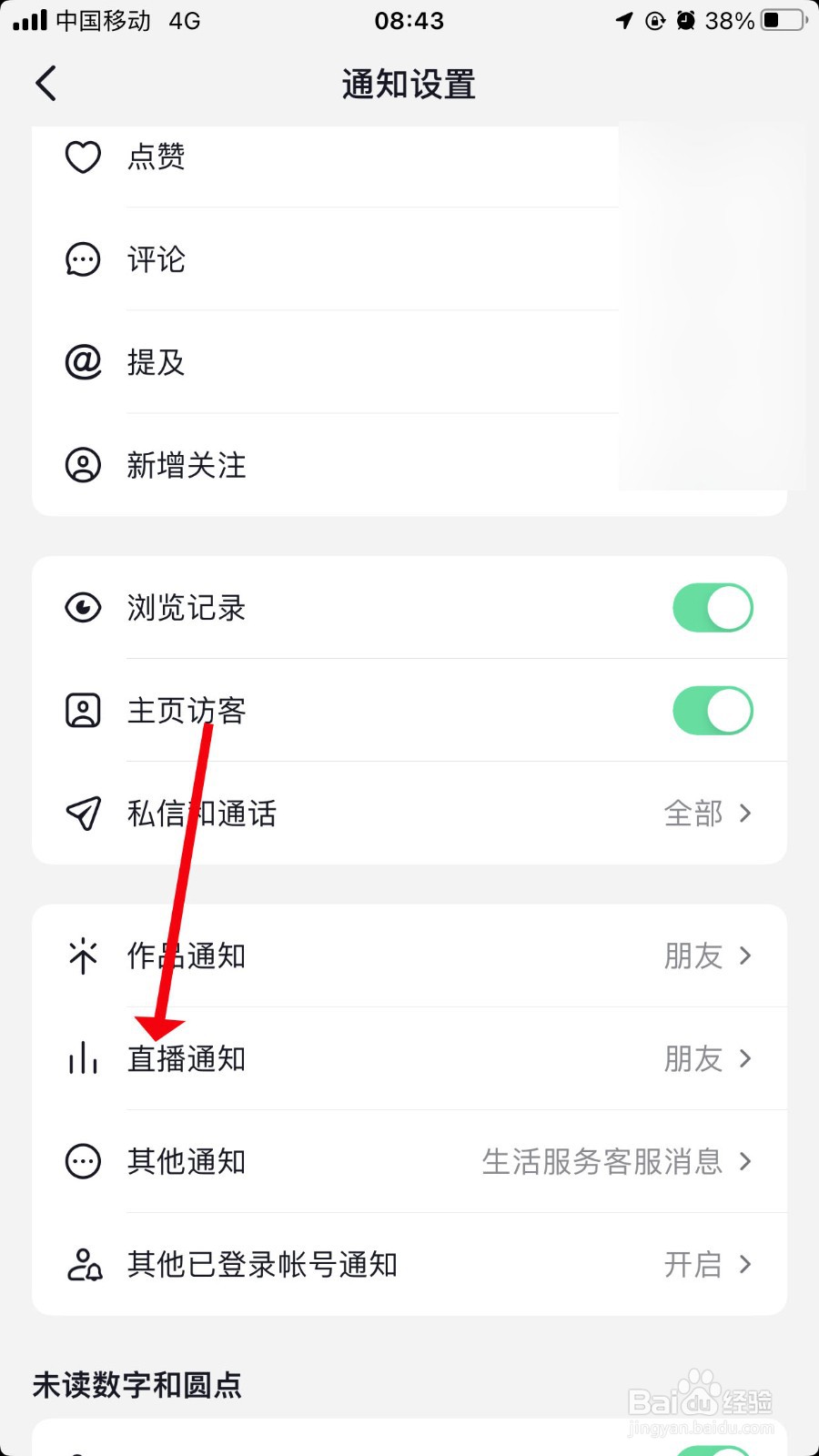Disable the 浏览记录 notification toggle
This screenshot has height=1456, width=819.
coord(713,607)
